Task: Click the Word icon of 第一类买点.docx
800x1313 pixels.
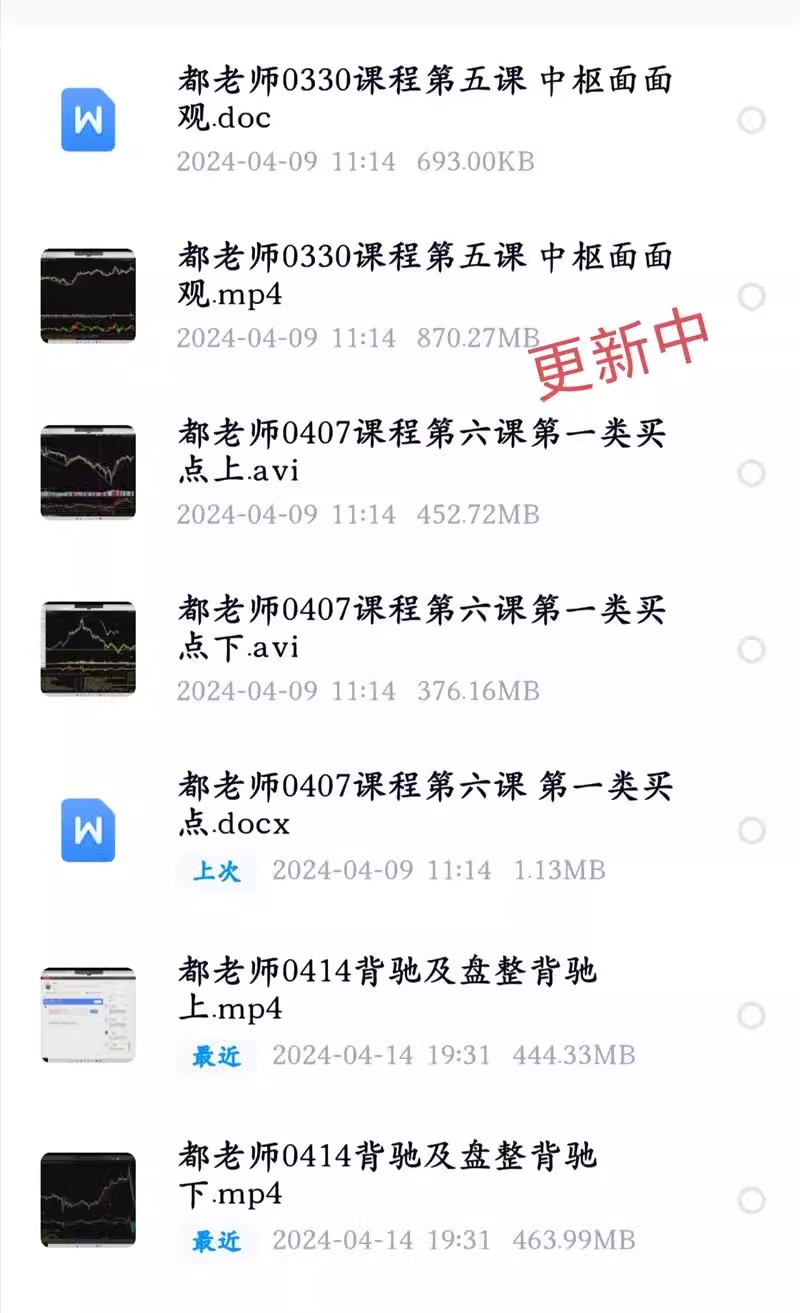Action: (x=88, y=830)
